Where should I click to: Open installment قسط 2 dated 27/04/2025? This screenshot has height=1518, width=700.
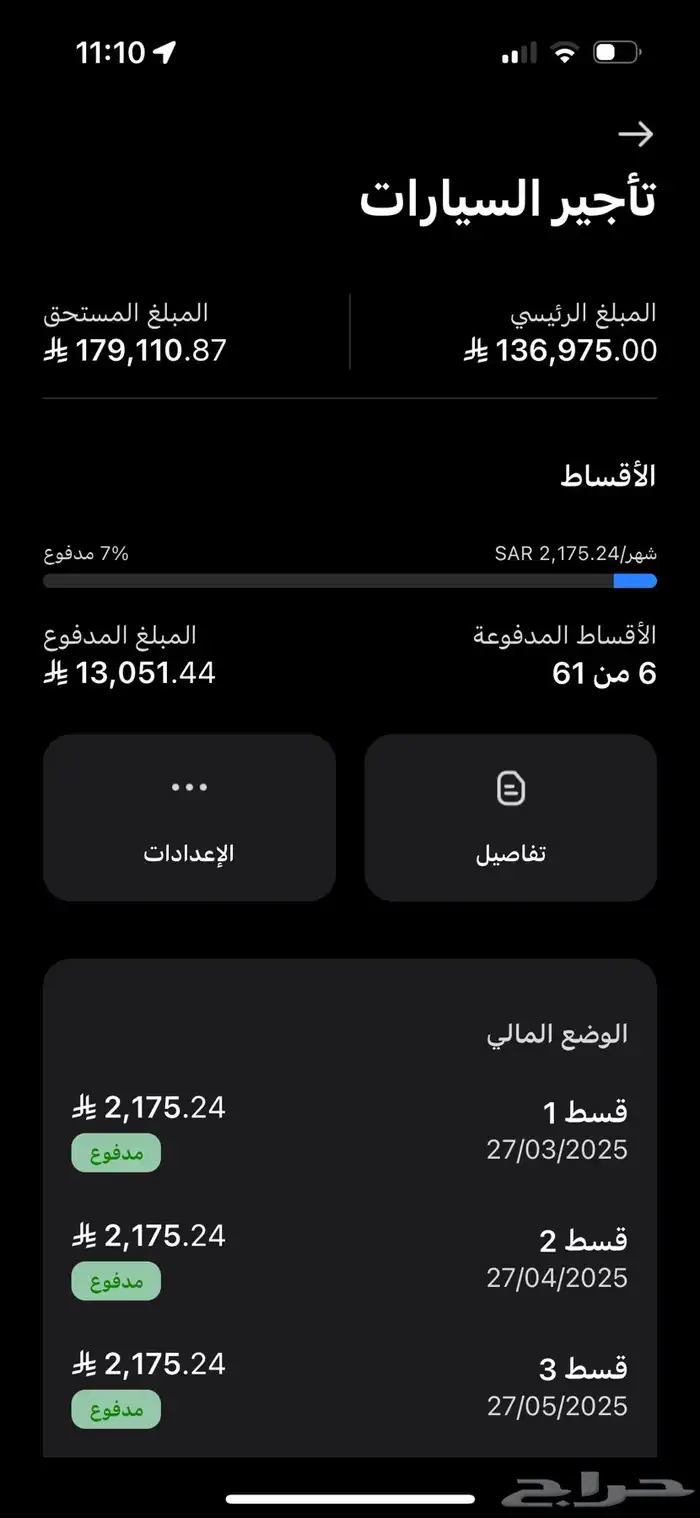click(350, 1258)
